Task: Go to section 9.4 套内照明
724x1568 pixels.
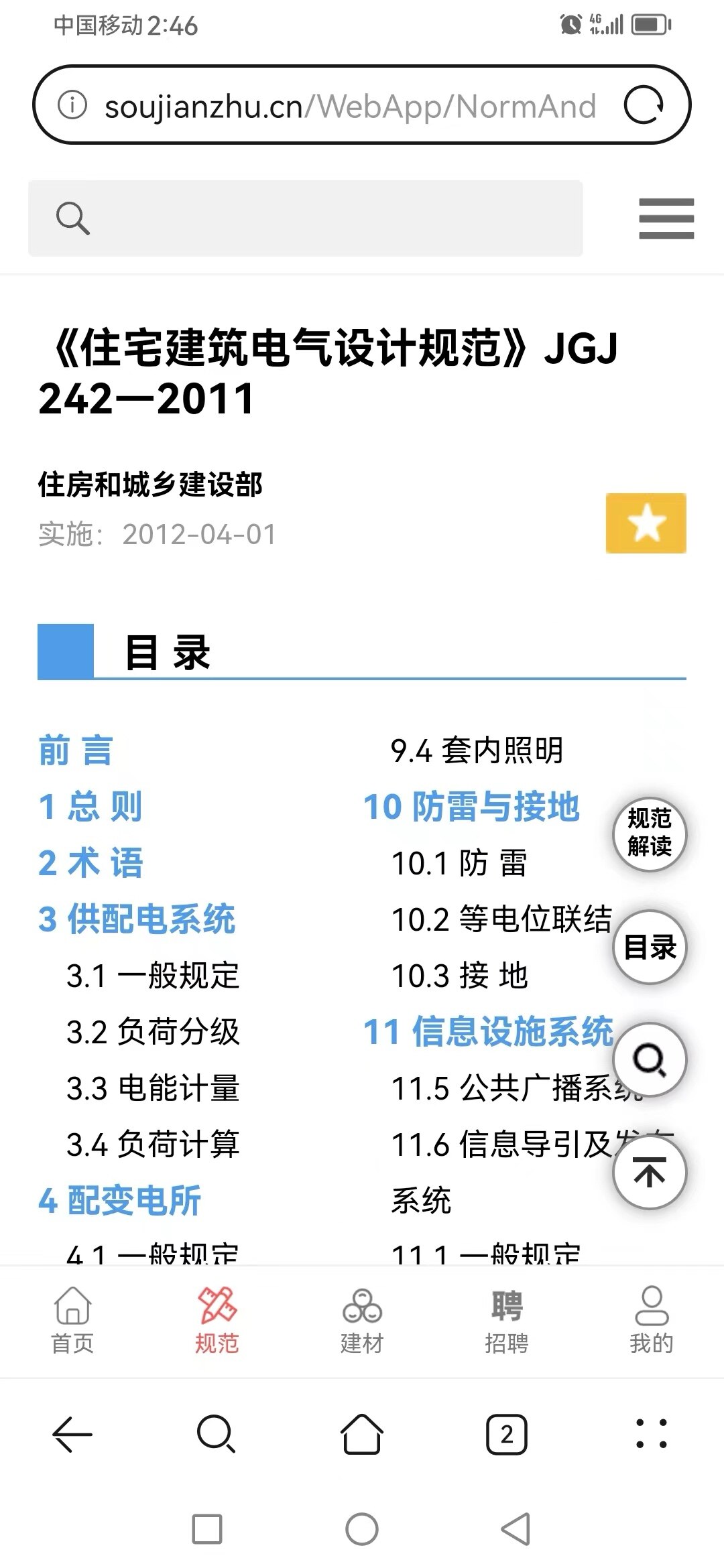Action: click(477, 750)
